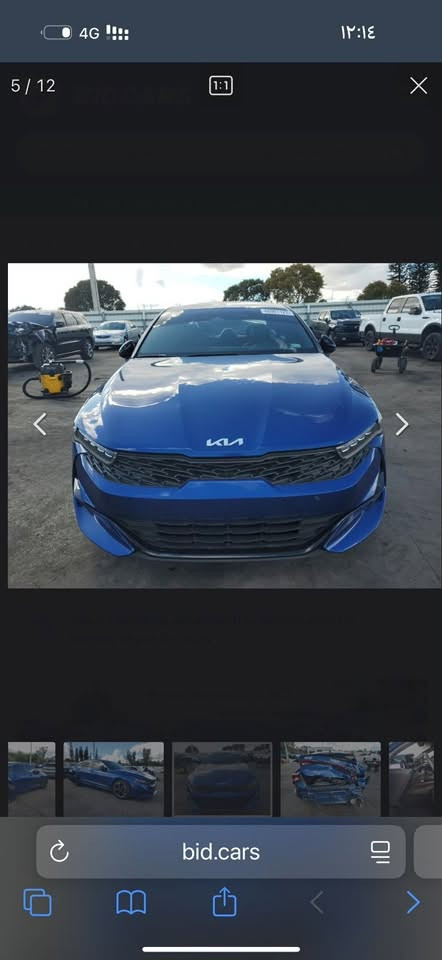442x960 pixels.
Task: Close the photo gallery viewer
Action: (x=418, y=85)
